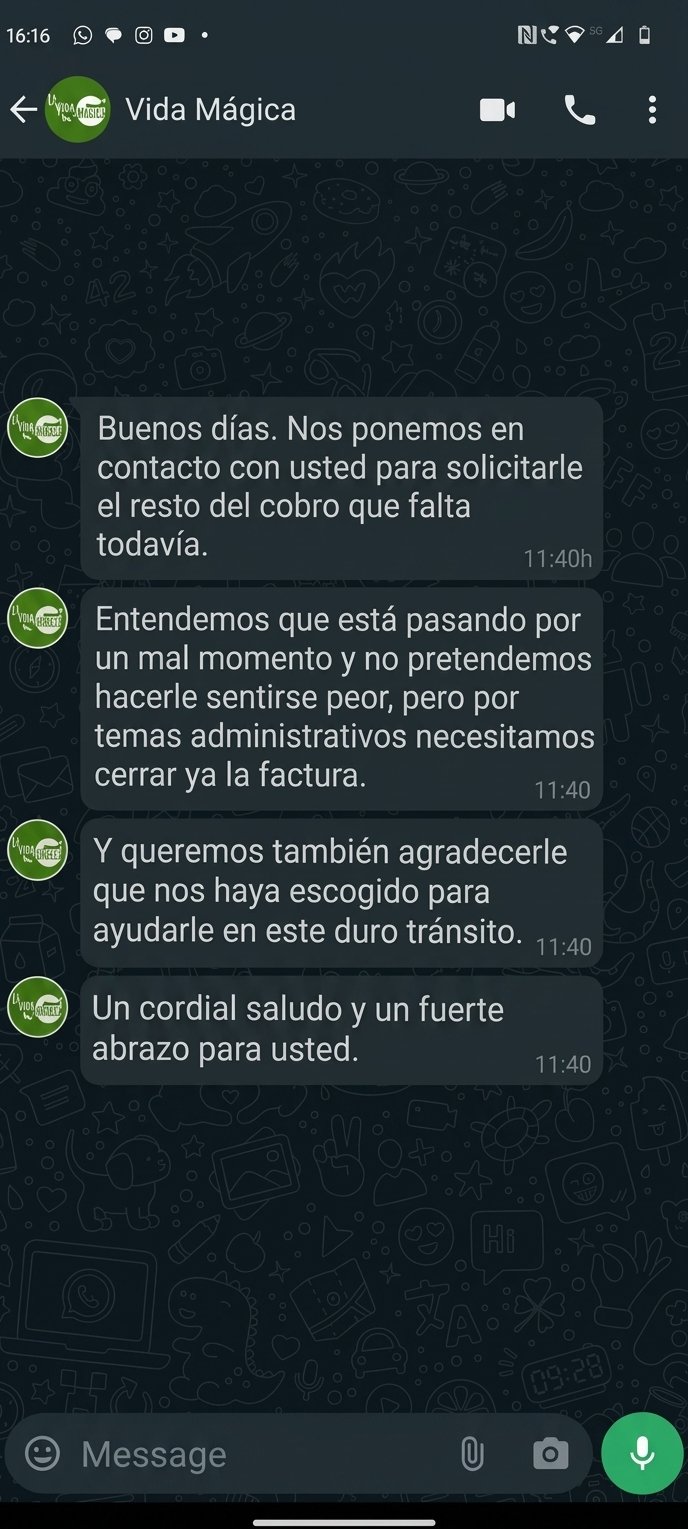Image resolution: width=688 pixels, height=1529 pixels.
Task: Go back using the arrow
Action: pos(23,110)
